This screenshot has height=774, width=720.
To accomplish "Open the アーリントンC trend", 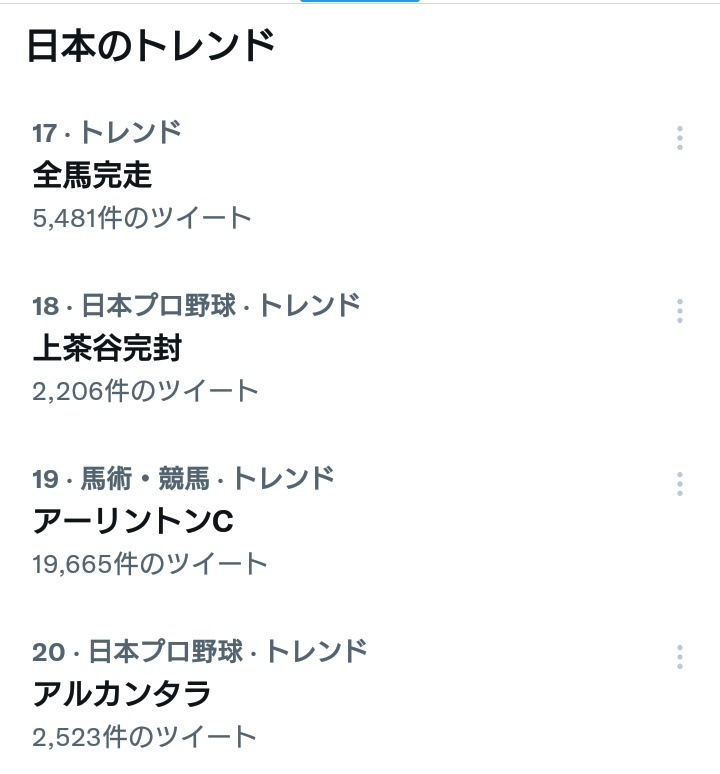I will click(133, 522).
